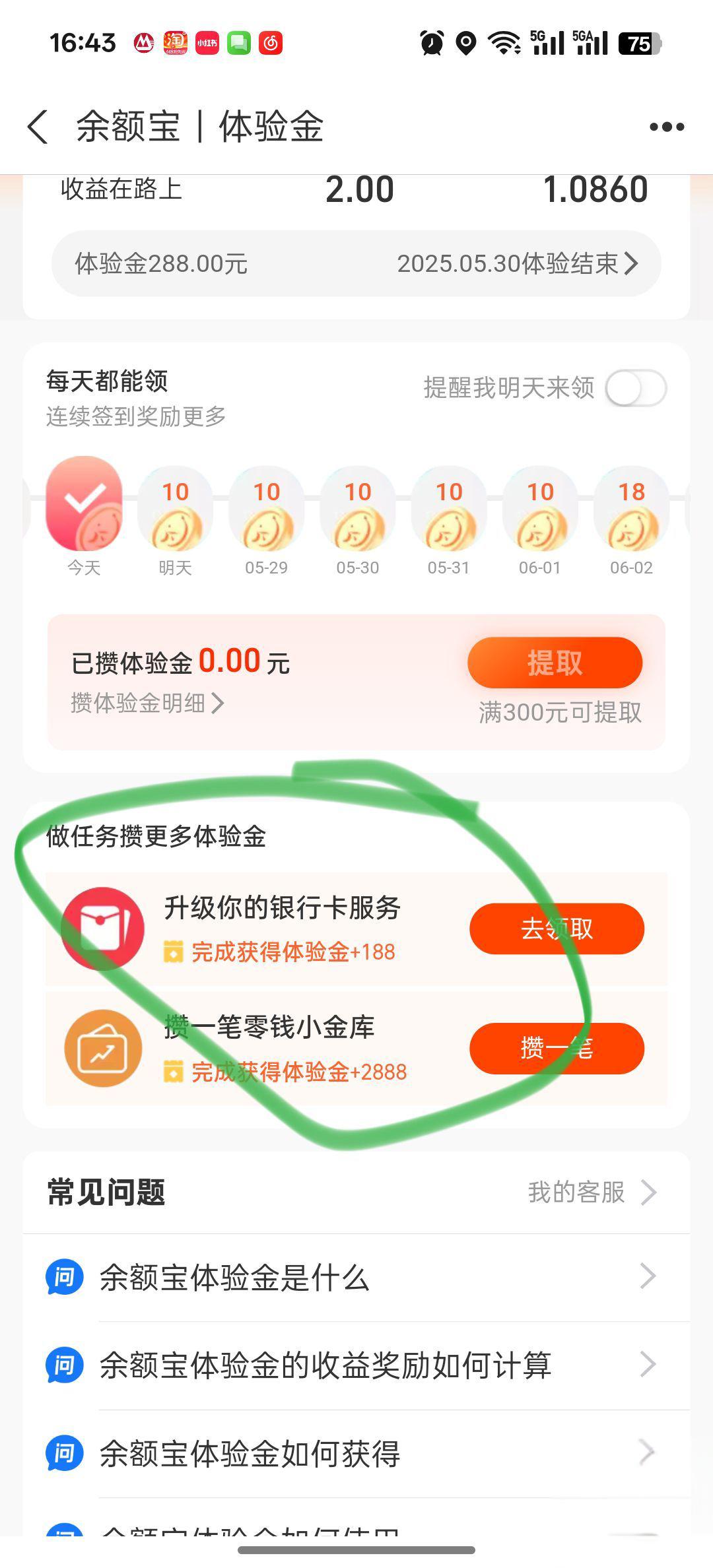The image size is (713, 1568).
Task: Open 我的客服 customer service
Action: point(591,1192)
